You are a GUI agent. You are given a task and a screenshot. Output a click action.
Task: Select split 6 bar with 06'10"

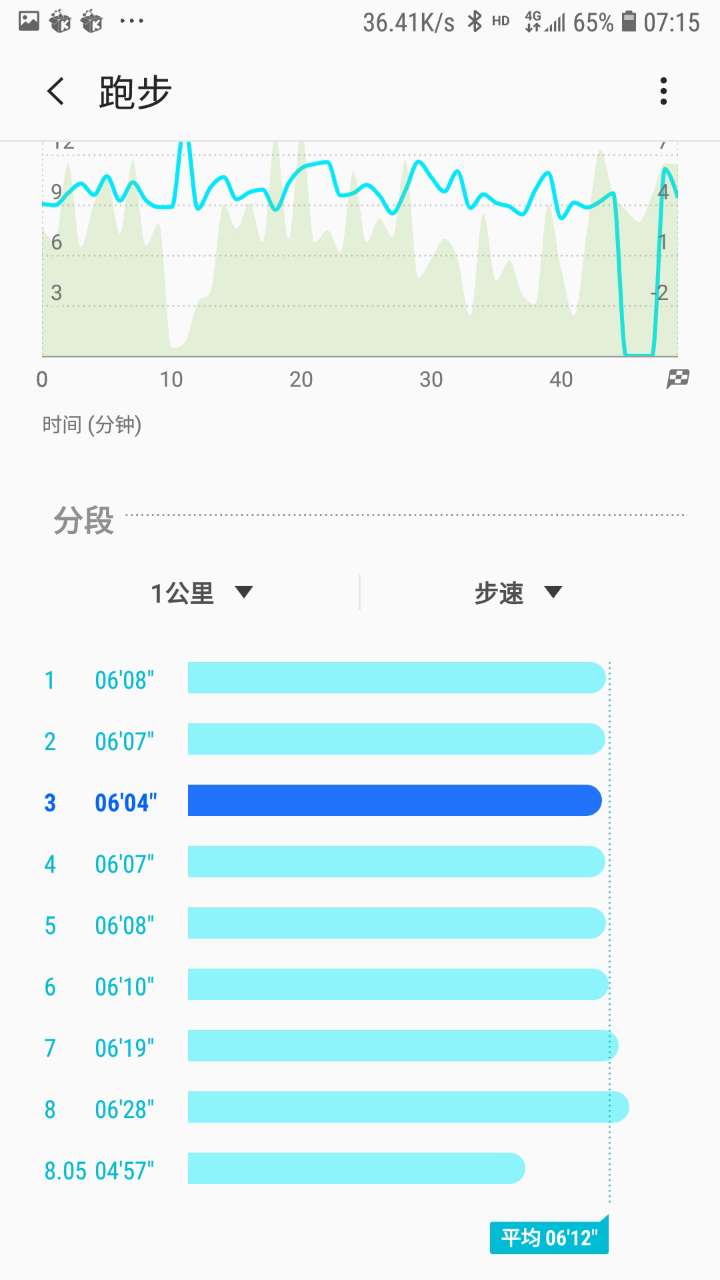click(398, 984)
